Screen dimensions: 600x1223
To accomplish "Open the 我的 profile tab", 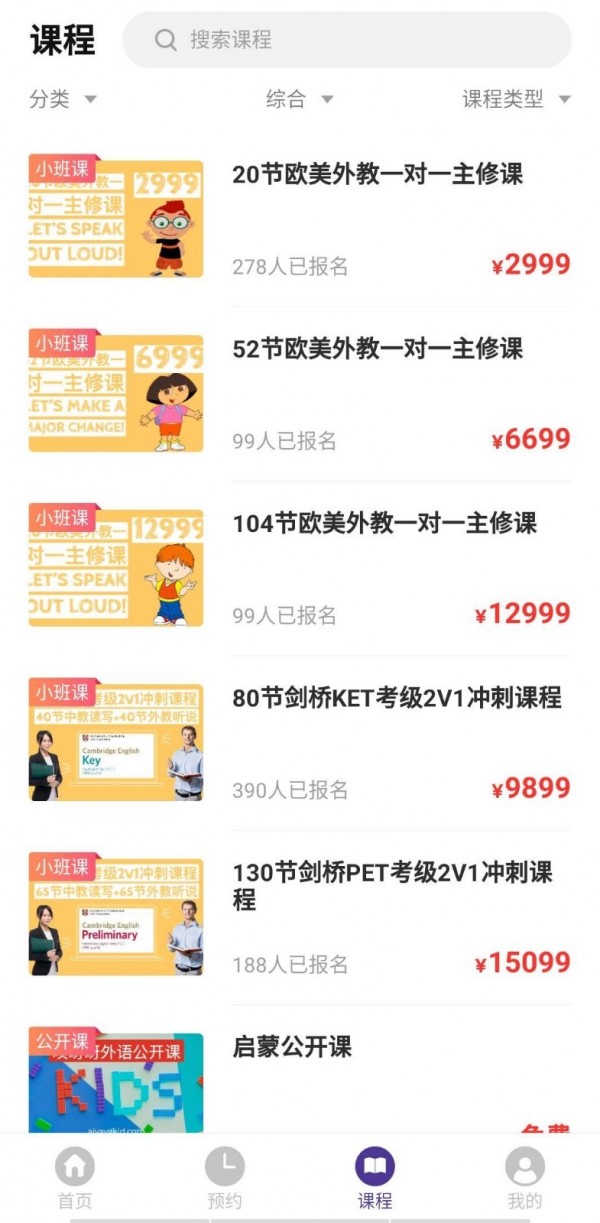I will click(x=525, y=1178).
